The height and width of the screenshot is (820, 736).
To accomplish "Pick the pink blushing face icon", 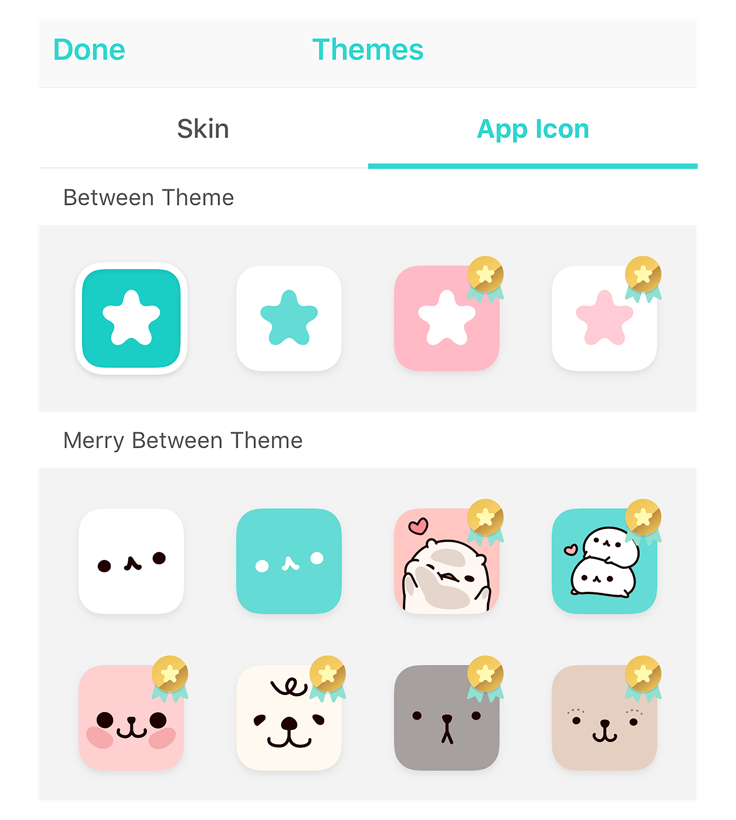I will pos(131,718).
